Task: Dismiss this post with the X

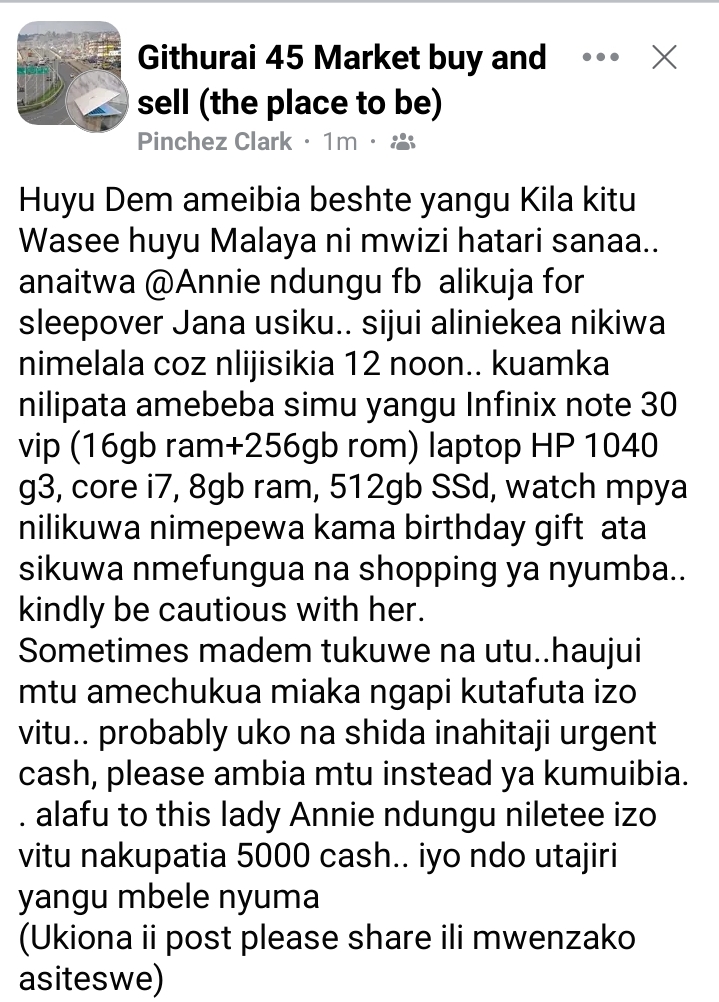Action: coord(664,58)
